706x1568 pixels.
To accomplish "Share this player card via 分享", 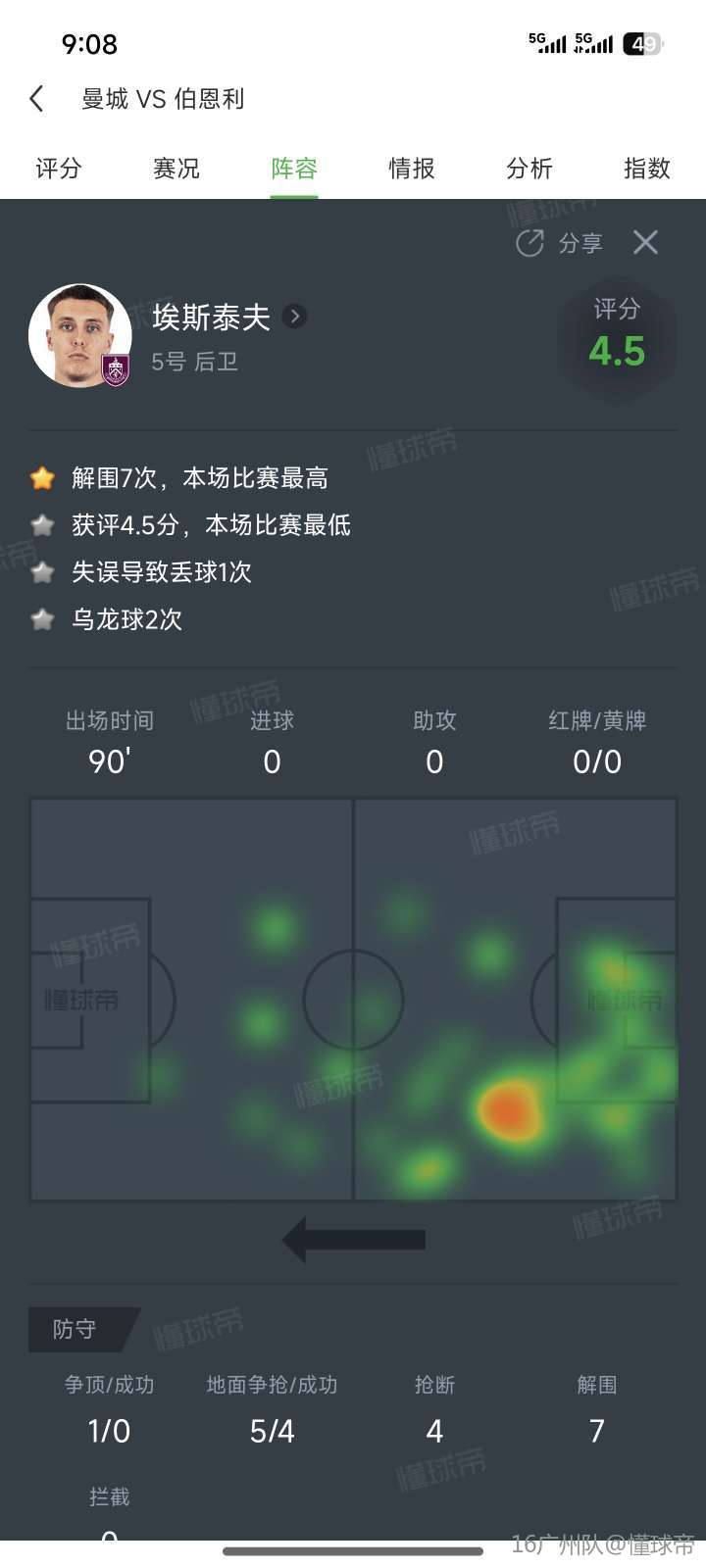I will pyautogui.click(x=560, y=243).
